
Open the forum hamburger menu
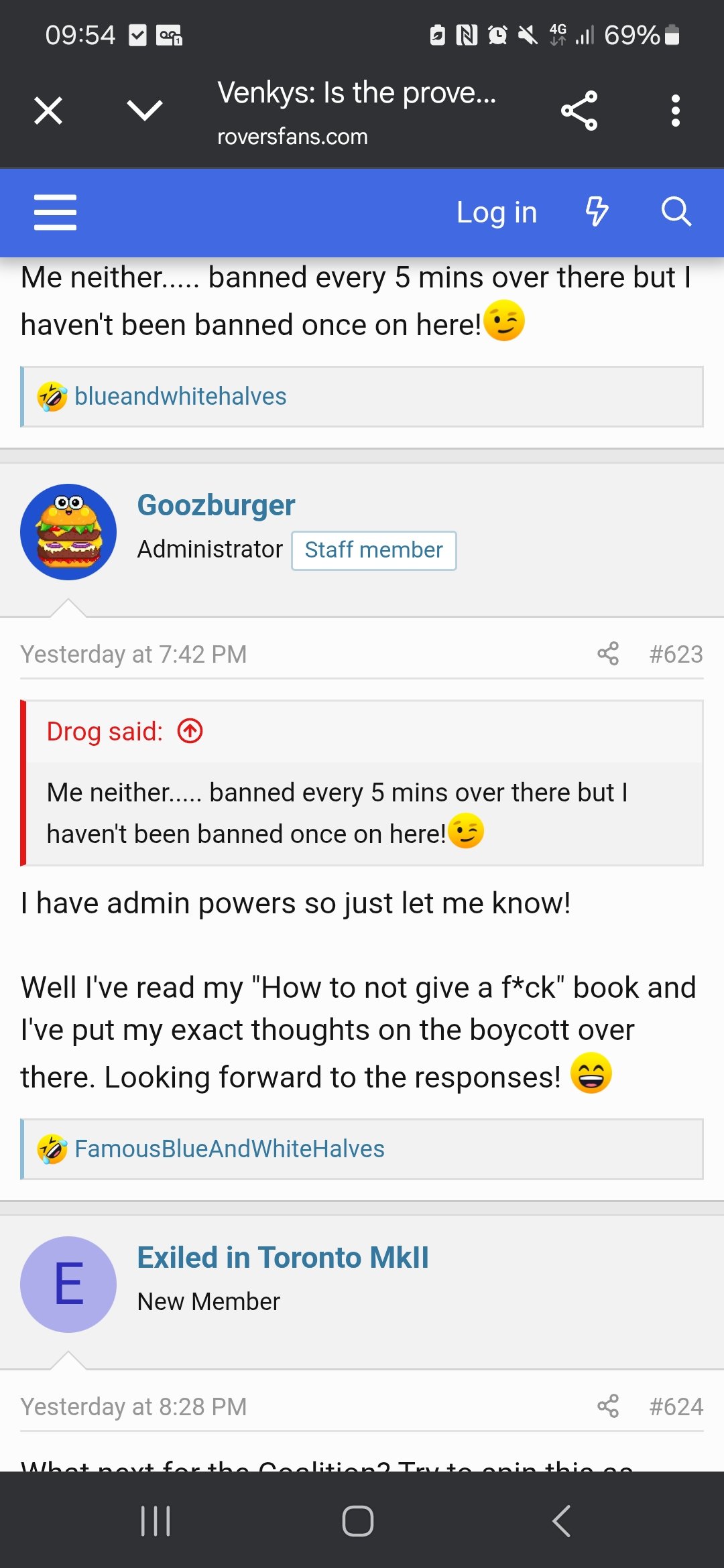tap(55, 212)
